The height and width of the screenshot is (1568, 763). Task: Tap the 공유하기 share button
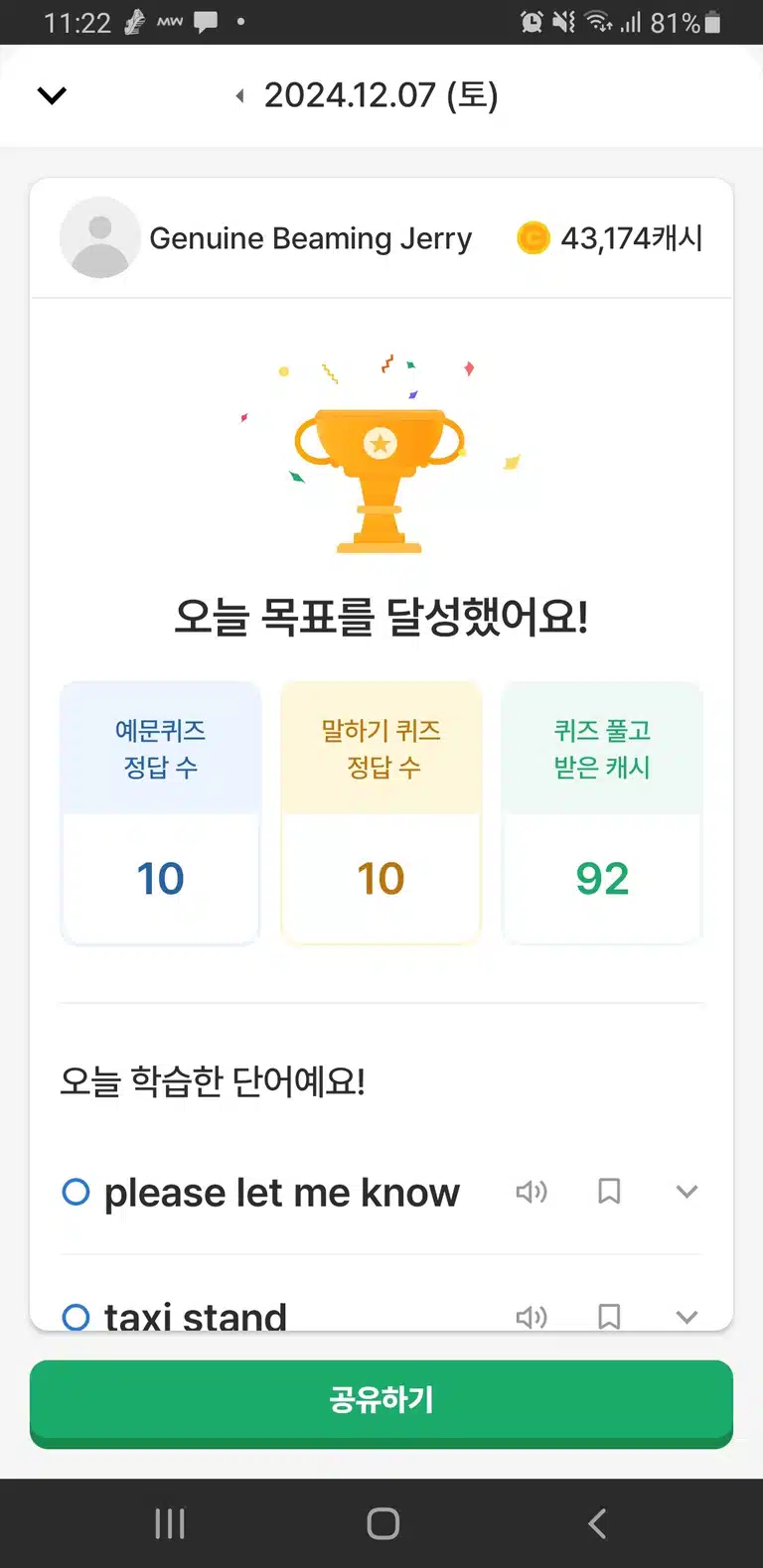tap(381, 1402)
